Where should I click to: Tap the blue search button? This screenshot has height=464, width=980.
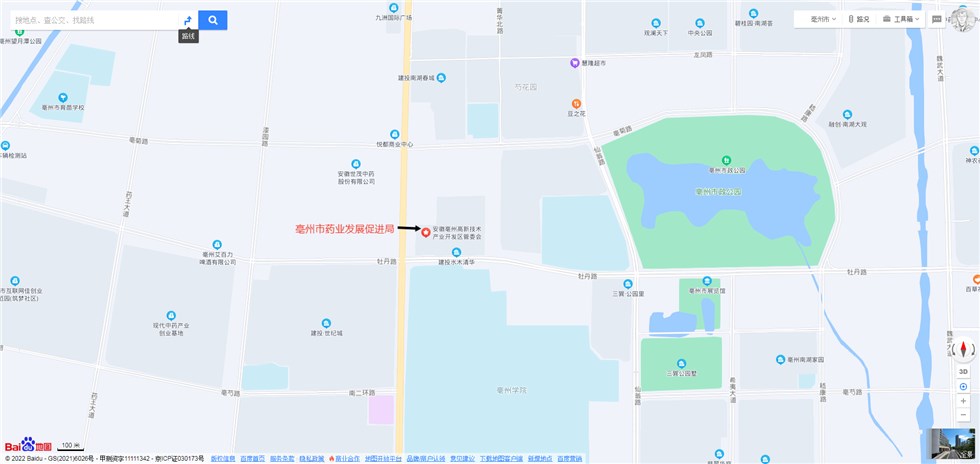(213, 20)
